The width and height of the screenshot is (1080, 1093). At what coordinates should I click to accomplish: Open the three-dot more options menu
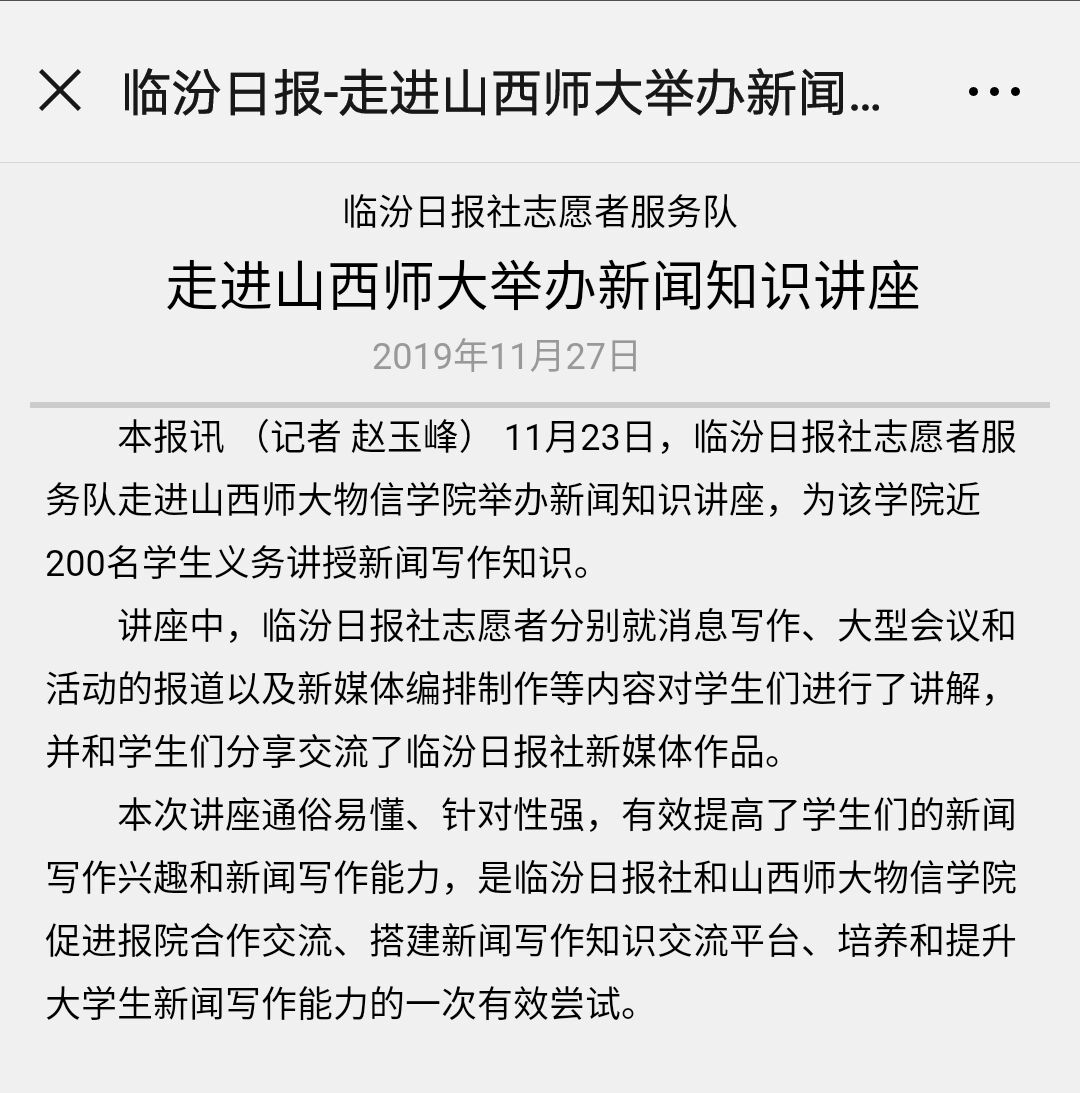tap(994, 92)
